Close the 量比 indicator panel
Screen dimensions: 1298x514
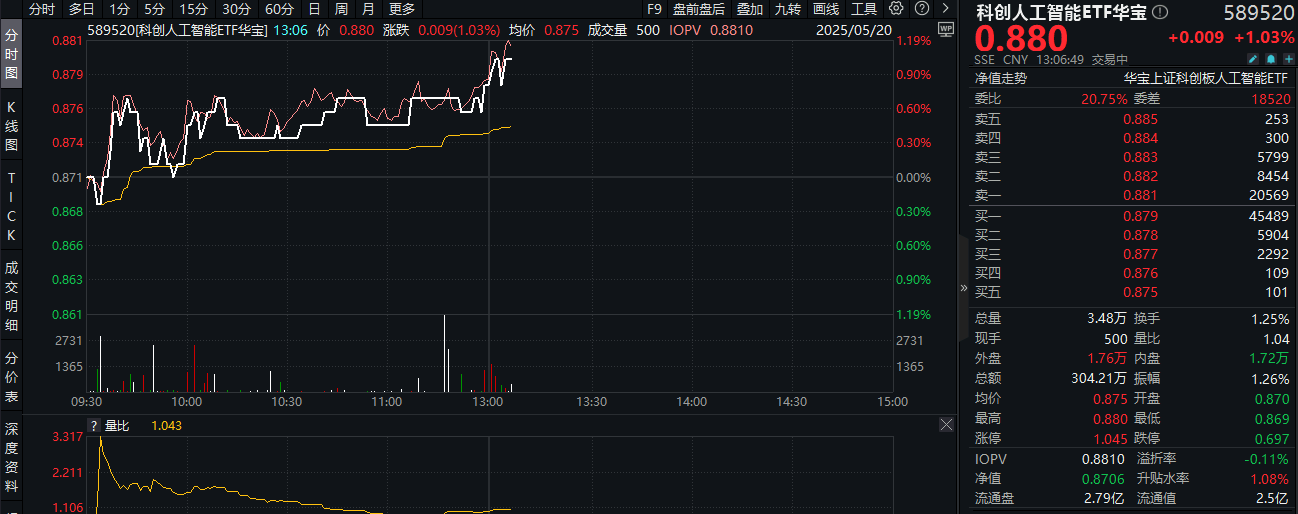(946, 425)
